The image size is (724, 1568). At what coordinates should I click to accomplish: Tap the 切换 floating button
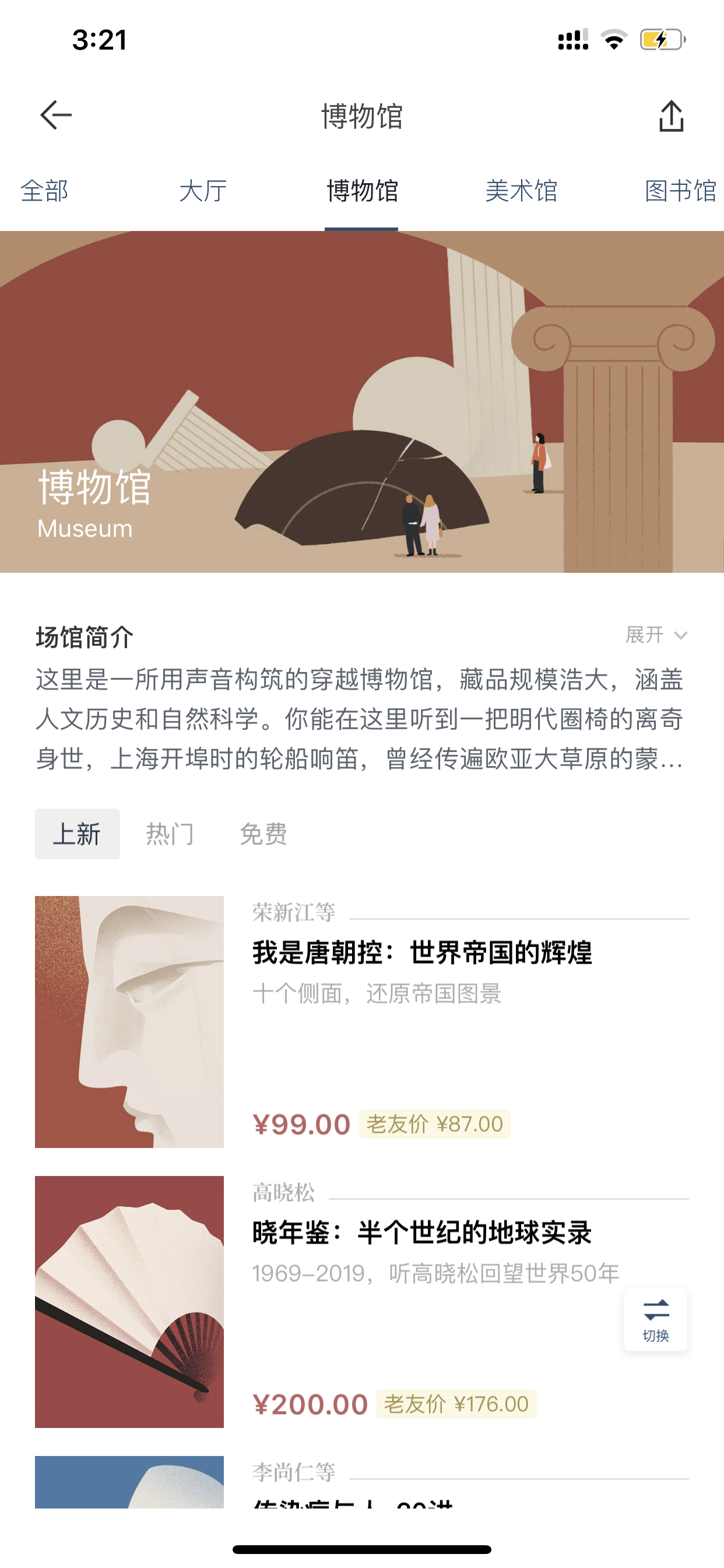tap(656, 1319)
